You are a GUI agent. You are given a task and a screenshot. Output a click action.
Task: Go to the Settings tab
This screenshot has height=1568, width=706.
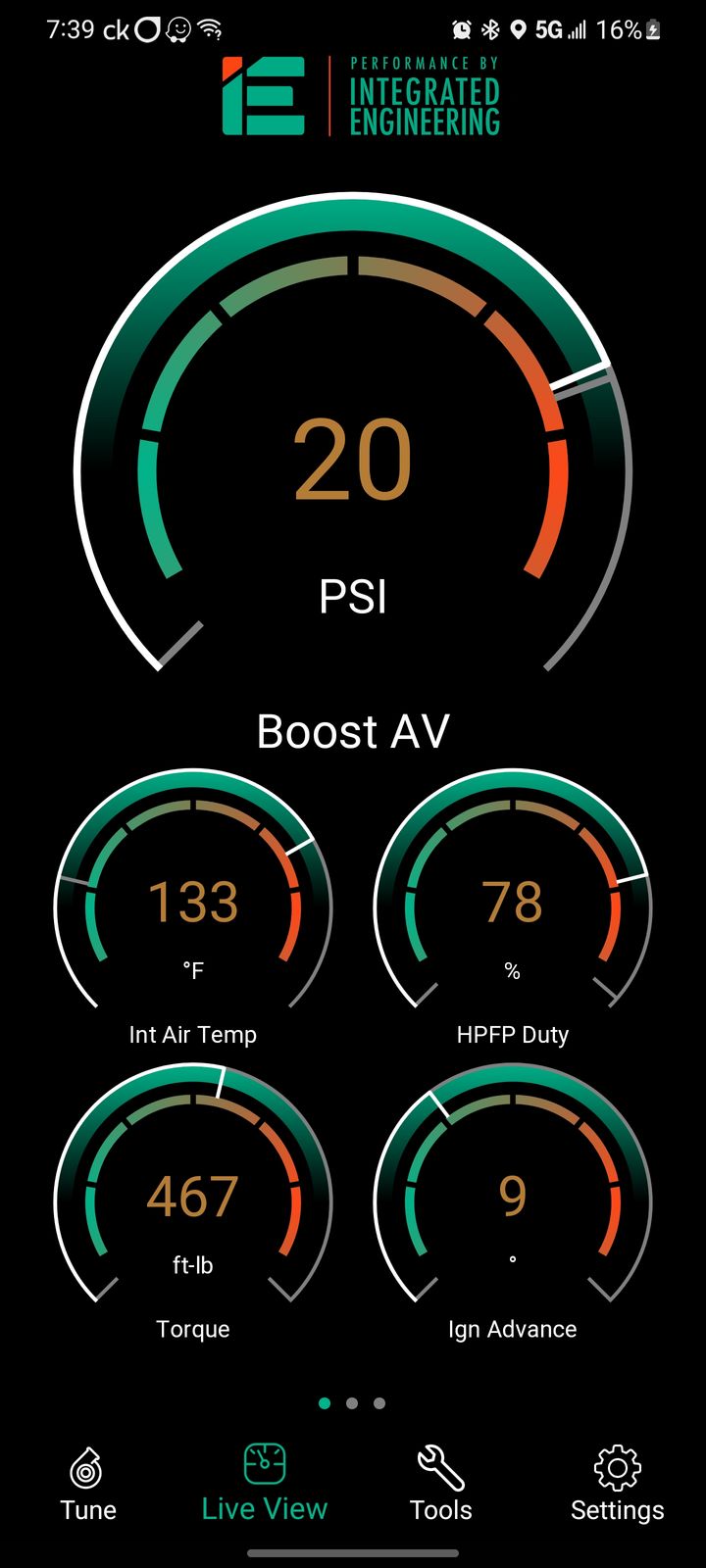(618, 1485)
